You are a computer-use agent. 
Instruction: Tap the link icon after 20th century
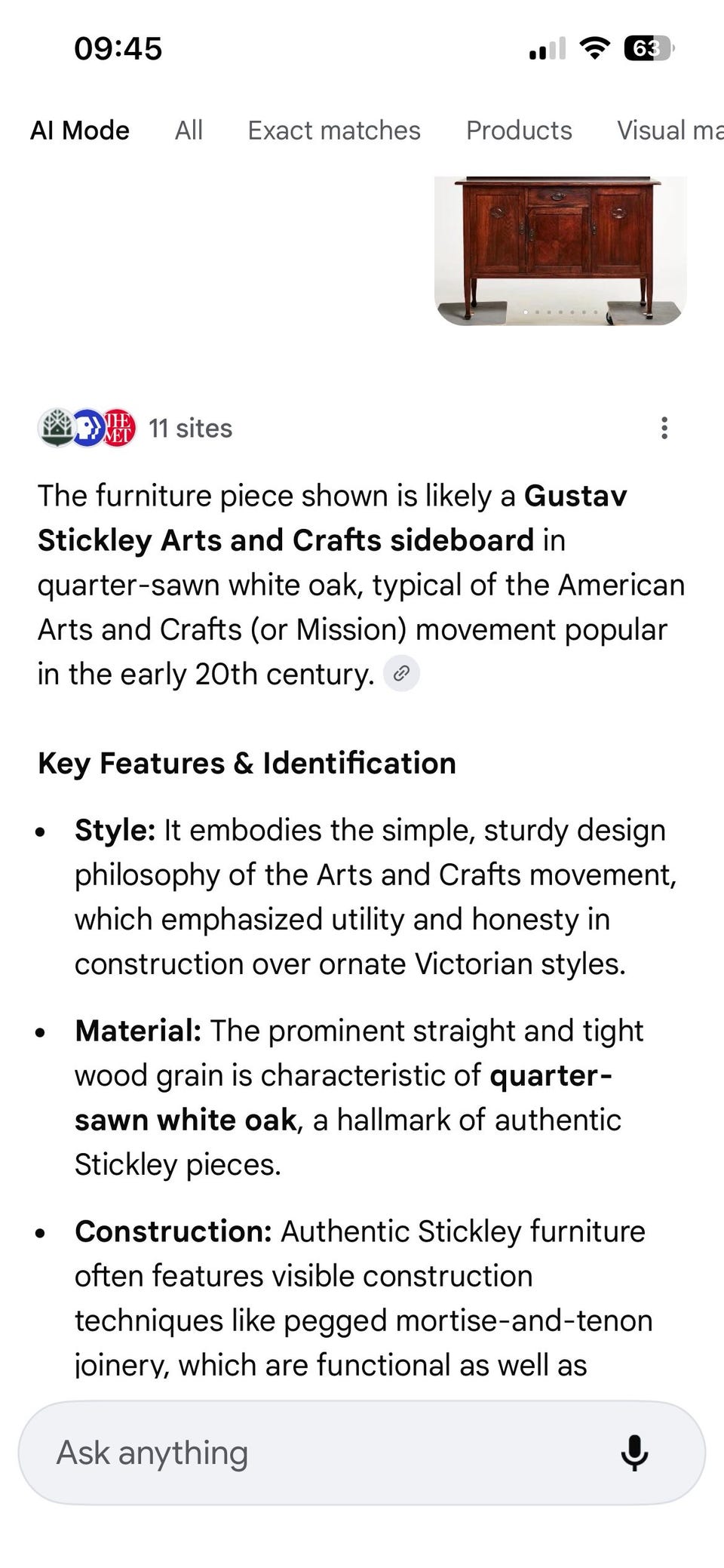click(x=402, y=673)
